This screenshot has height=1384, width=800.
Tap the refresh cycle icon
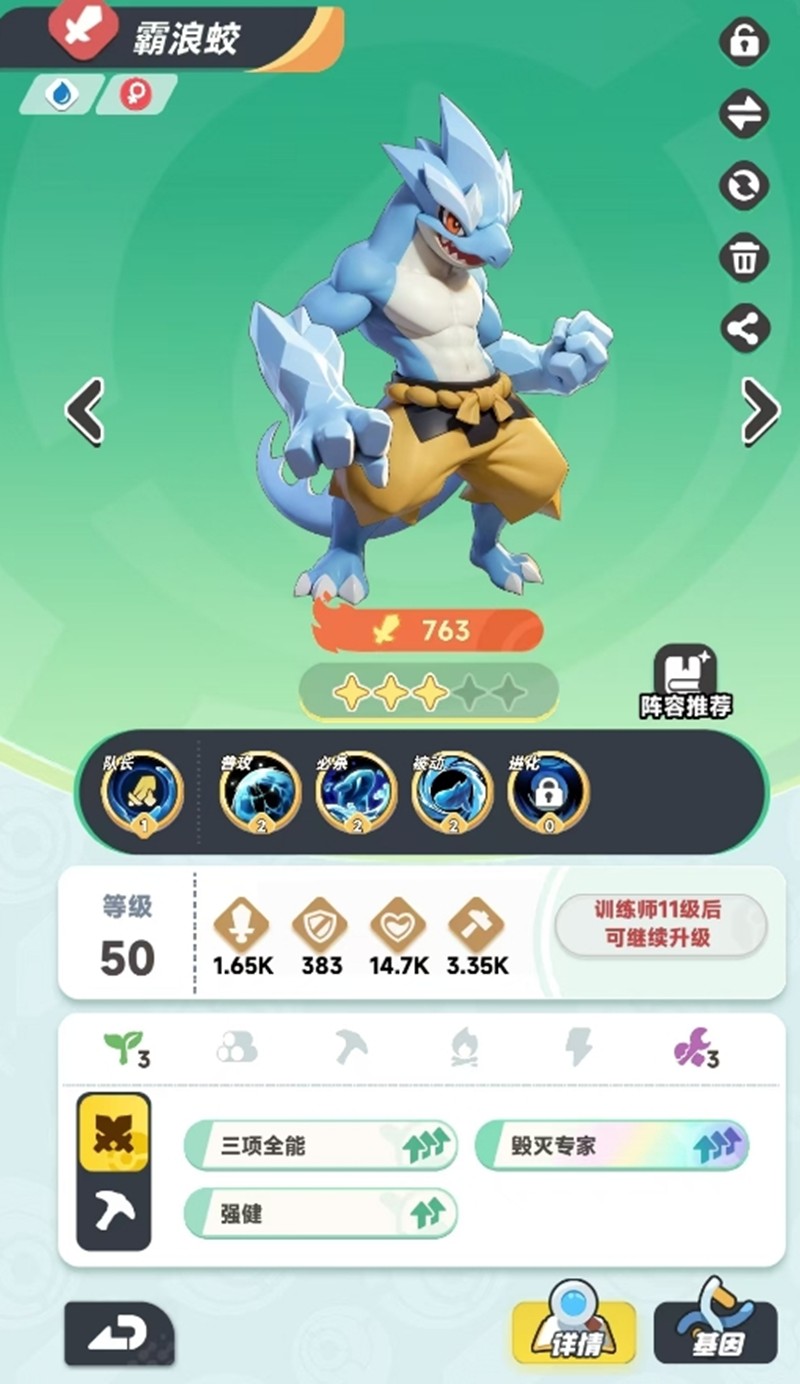tap(744, 186)
